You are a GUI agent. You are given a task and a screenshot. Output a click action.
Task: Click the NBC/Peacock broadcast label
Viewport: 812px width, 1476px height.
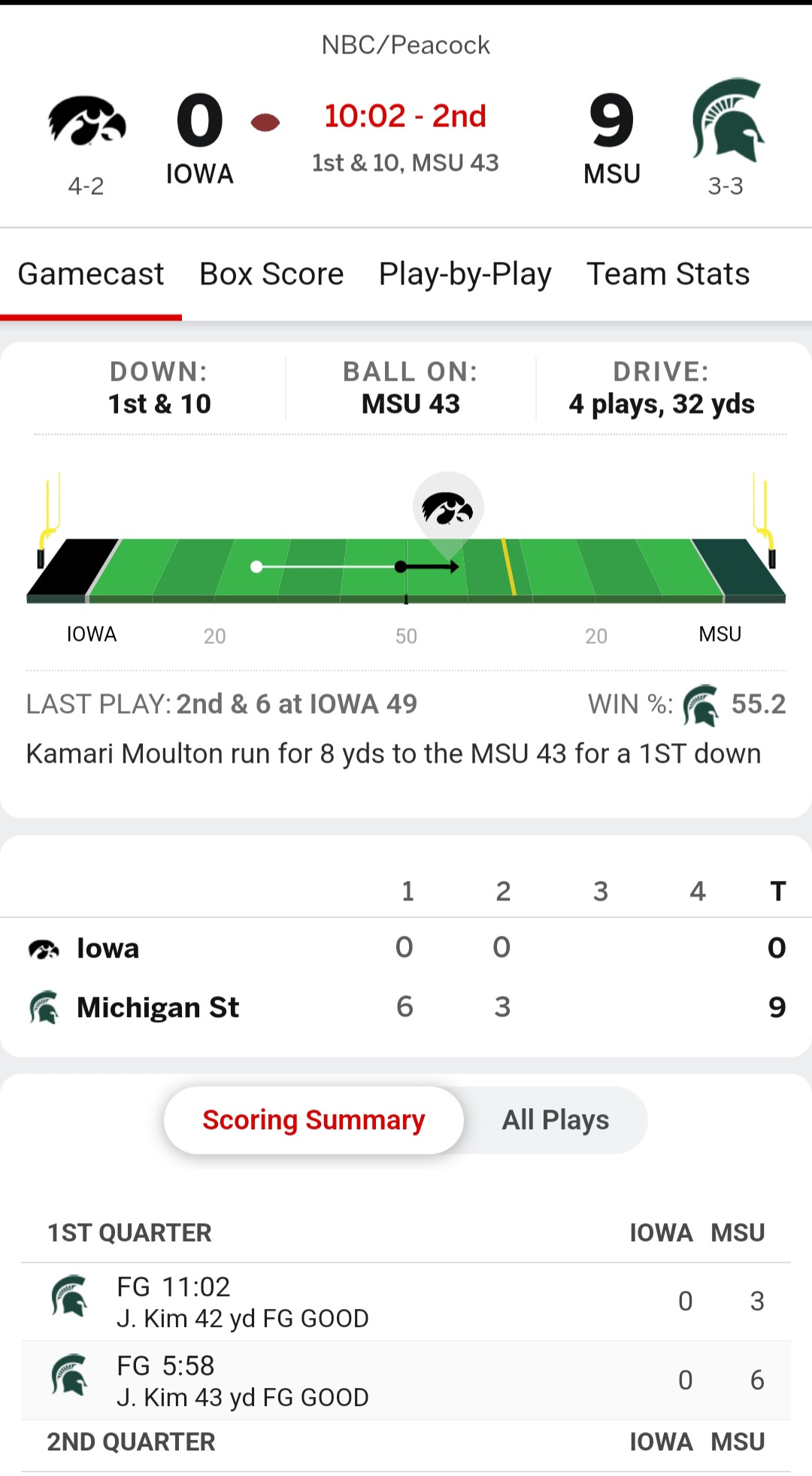coord(405,44)
